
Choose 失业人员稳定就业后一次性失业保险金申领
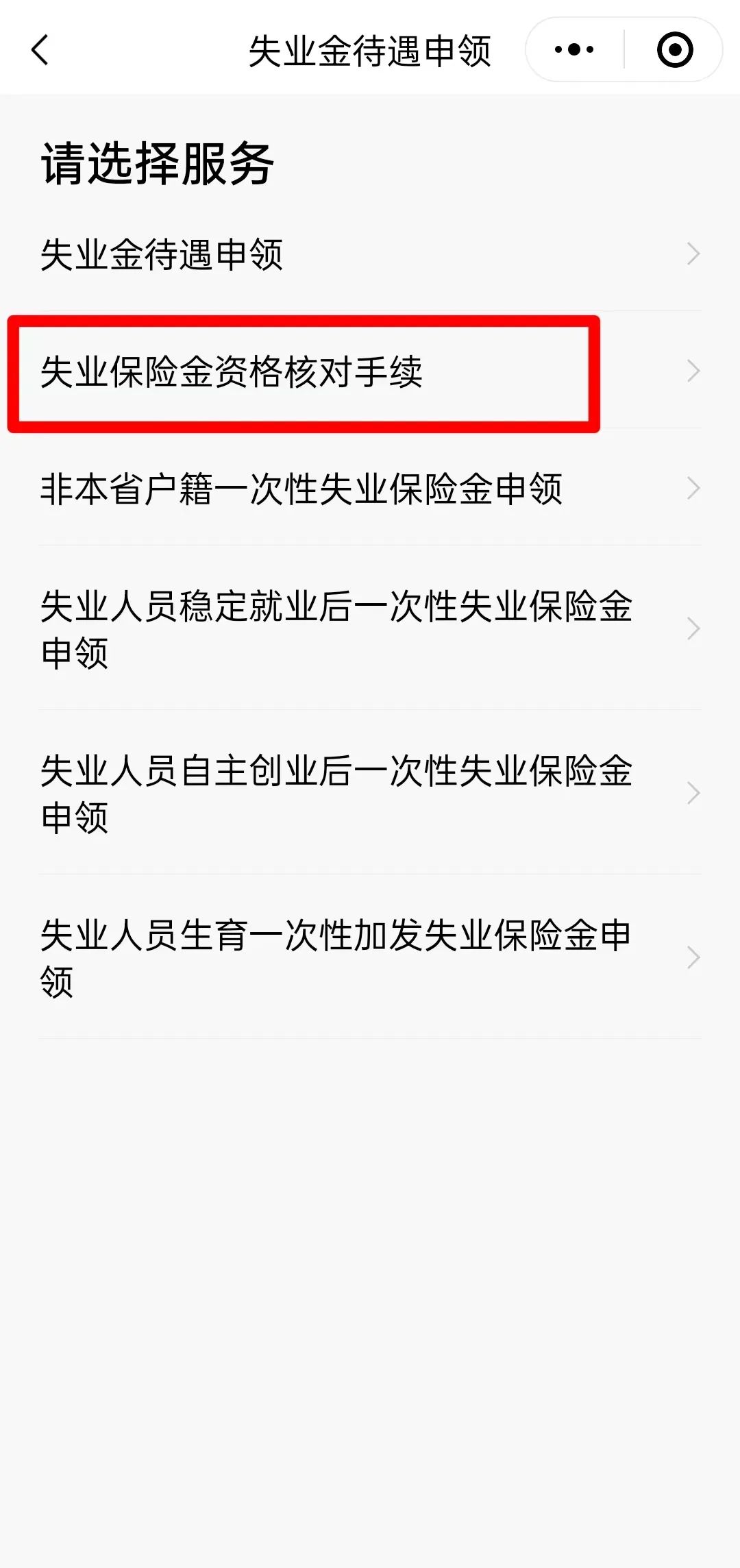[x=370, y=629]
